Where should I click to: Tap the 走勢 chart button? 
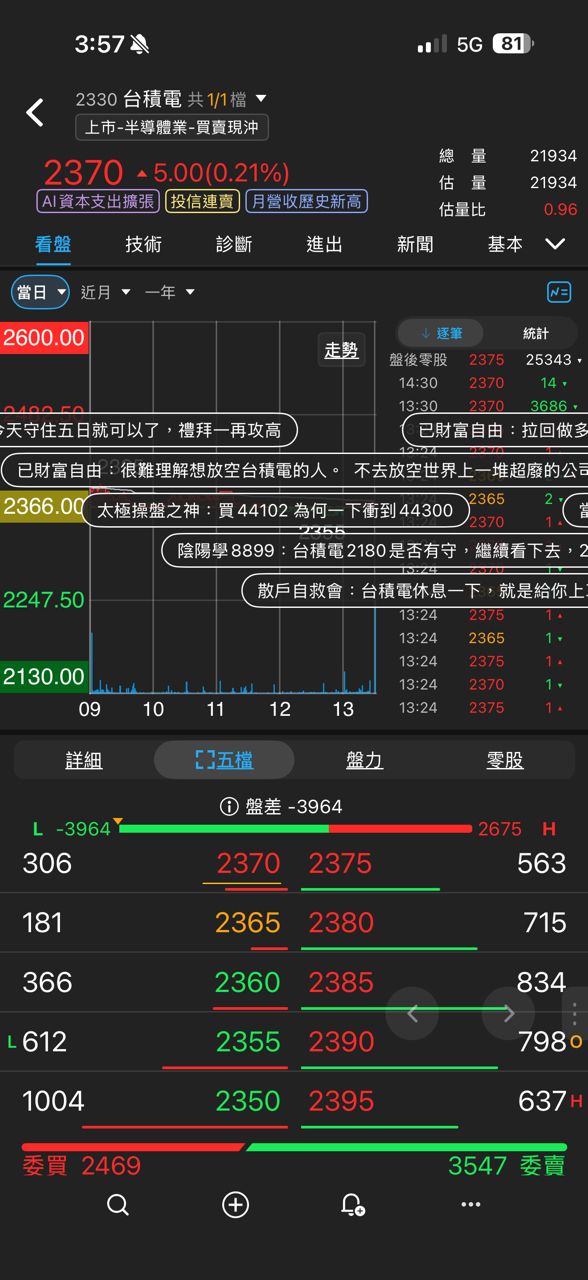[342, 350]
